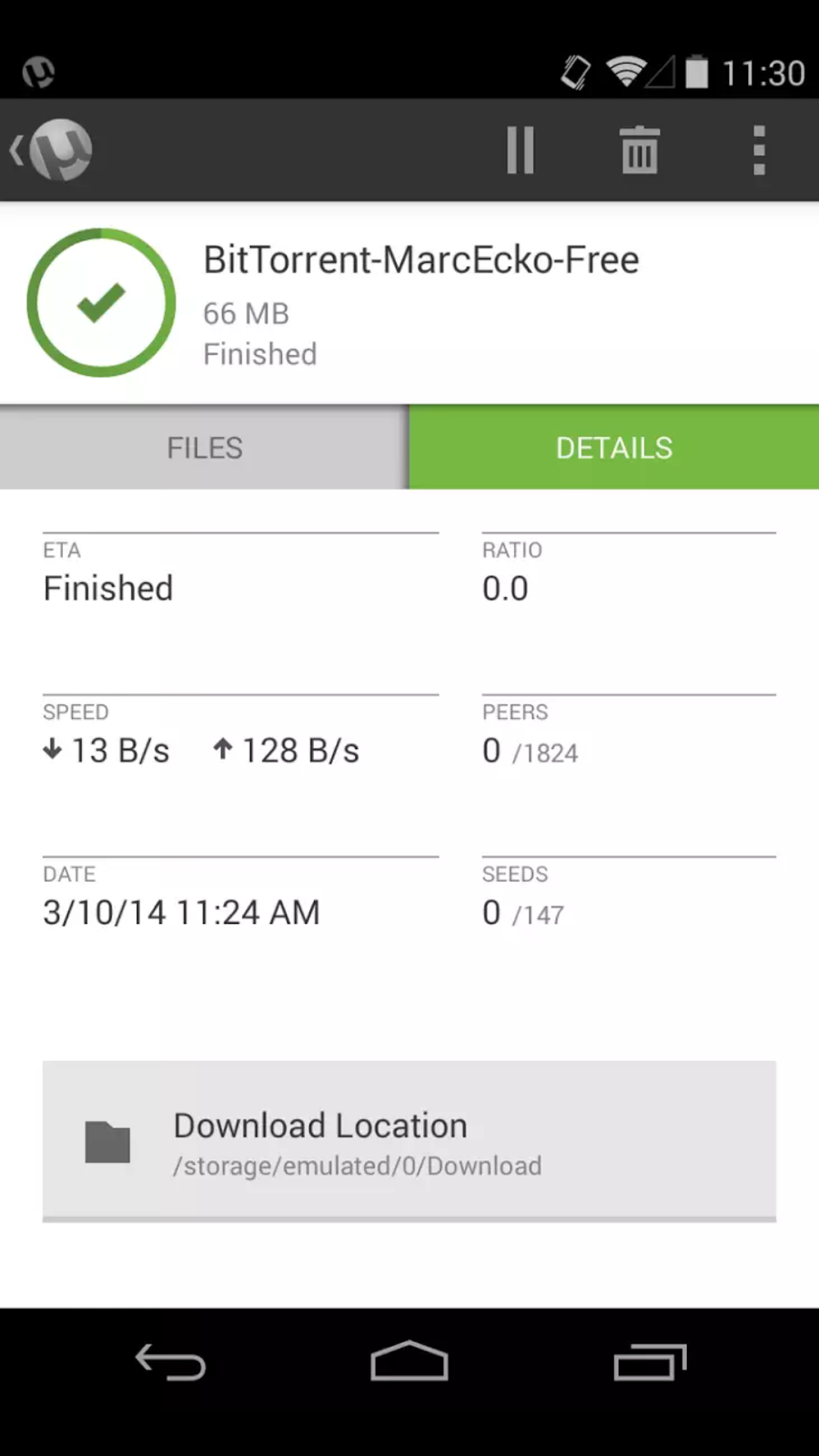This screenshot has width=819, height=1456.
Task: Open the overflow menu
Action: (x=759, y=150)
